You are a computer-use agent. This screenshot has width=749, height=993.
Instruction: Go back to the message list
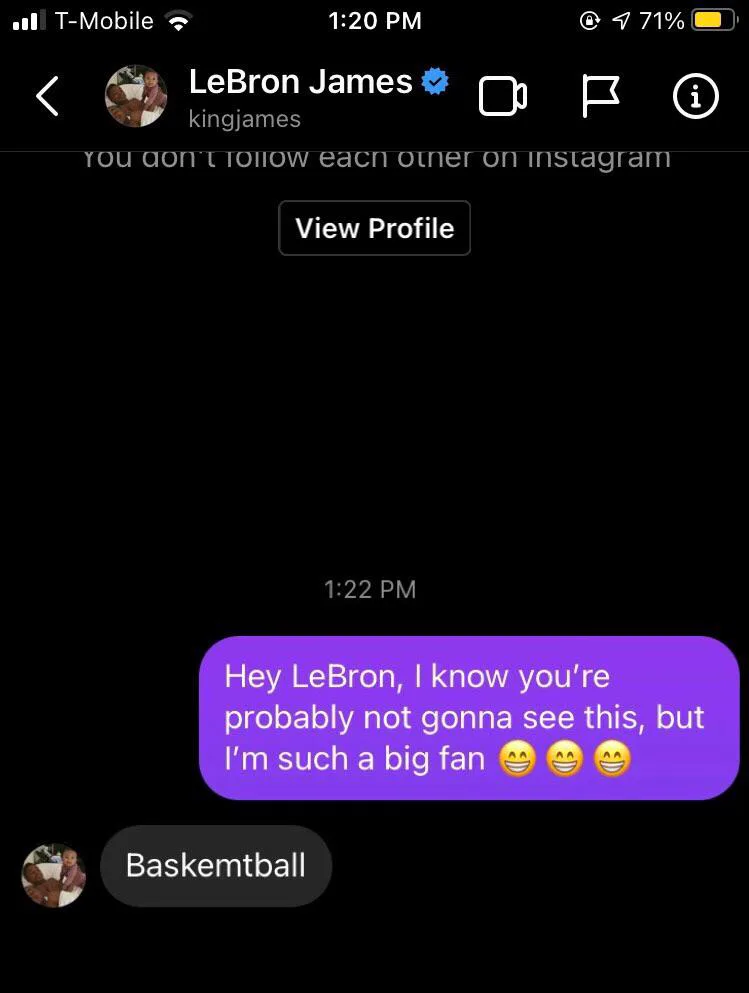coord(47,96)
